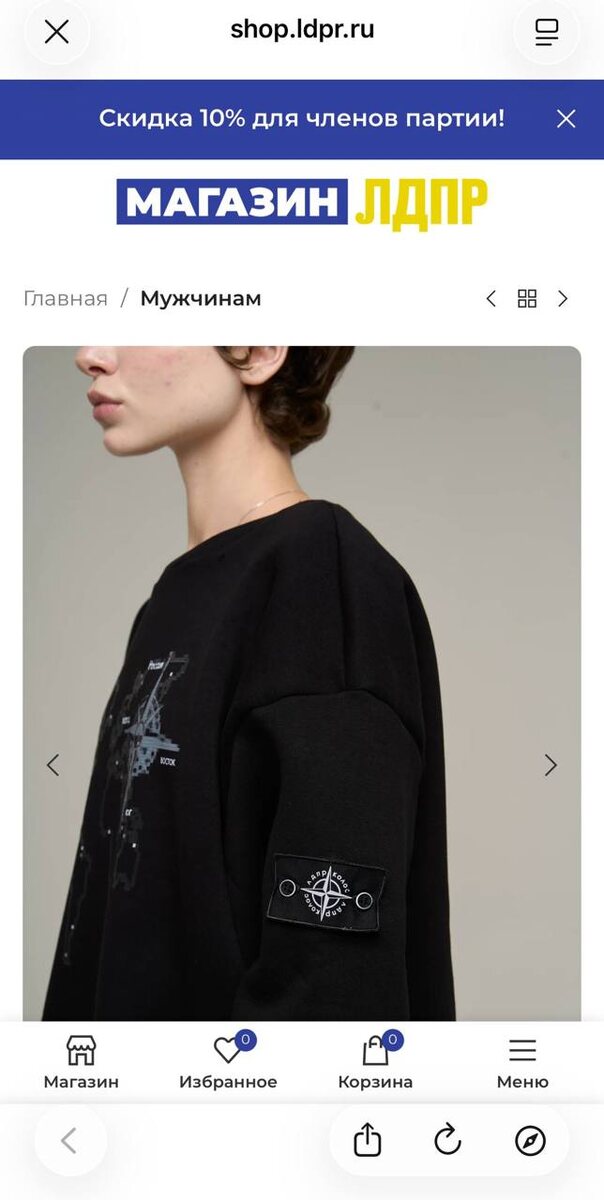Open Избранное favorites list
The image size is (604, 1200).
(228, 1062)
